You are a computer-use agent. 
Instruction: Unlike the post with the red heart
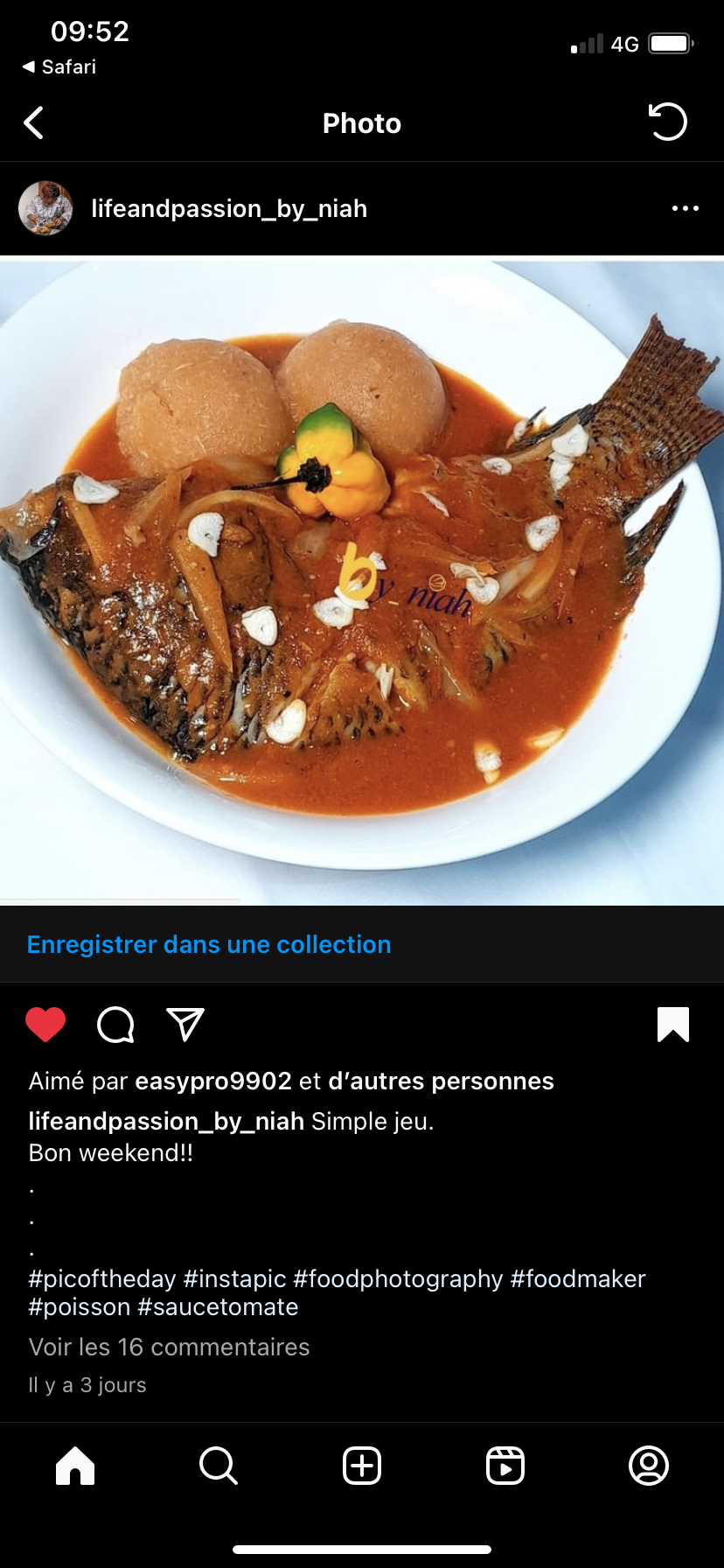[x=45, y=1025]
